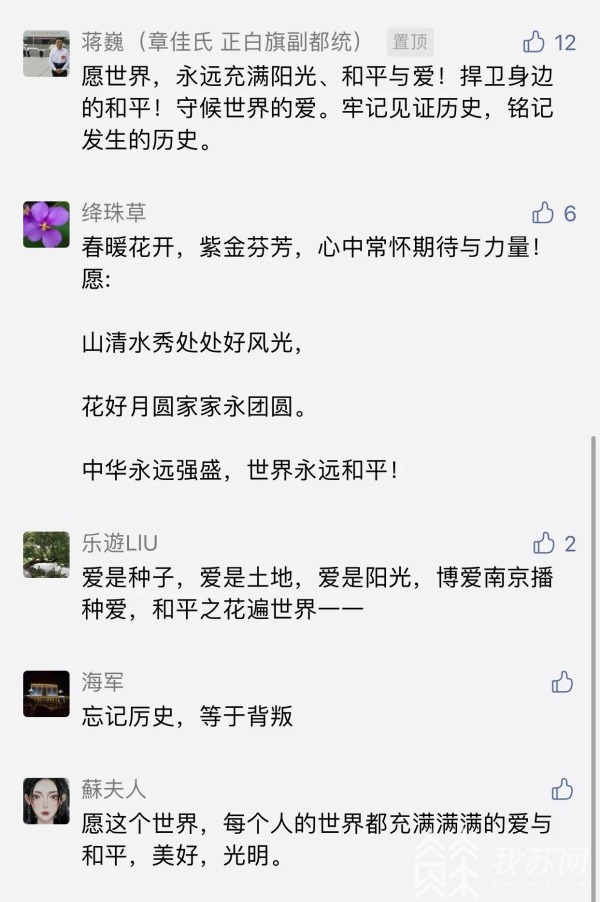The height and width of the screenshot is (902, 600).
Task: Like 乐遊LIU's comment
Action: [x=543, y=543]
